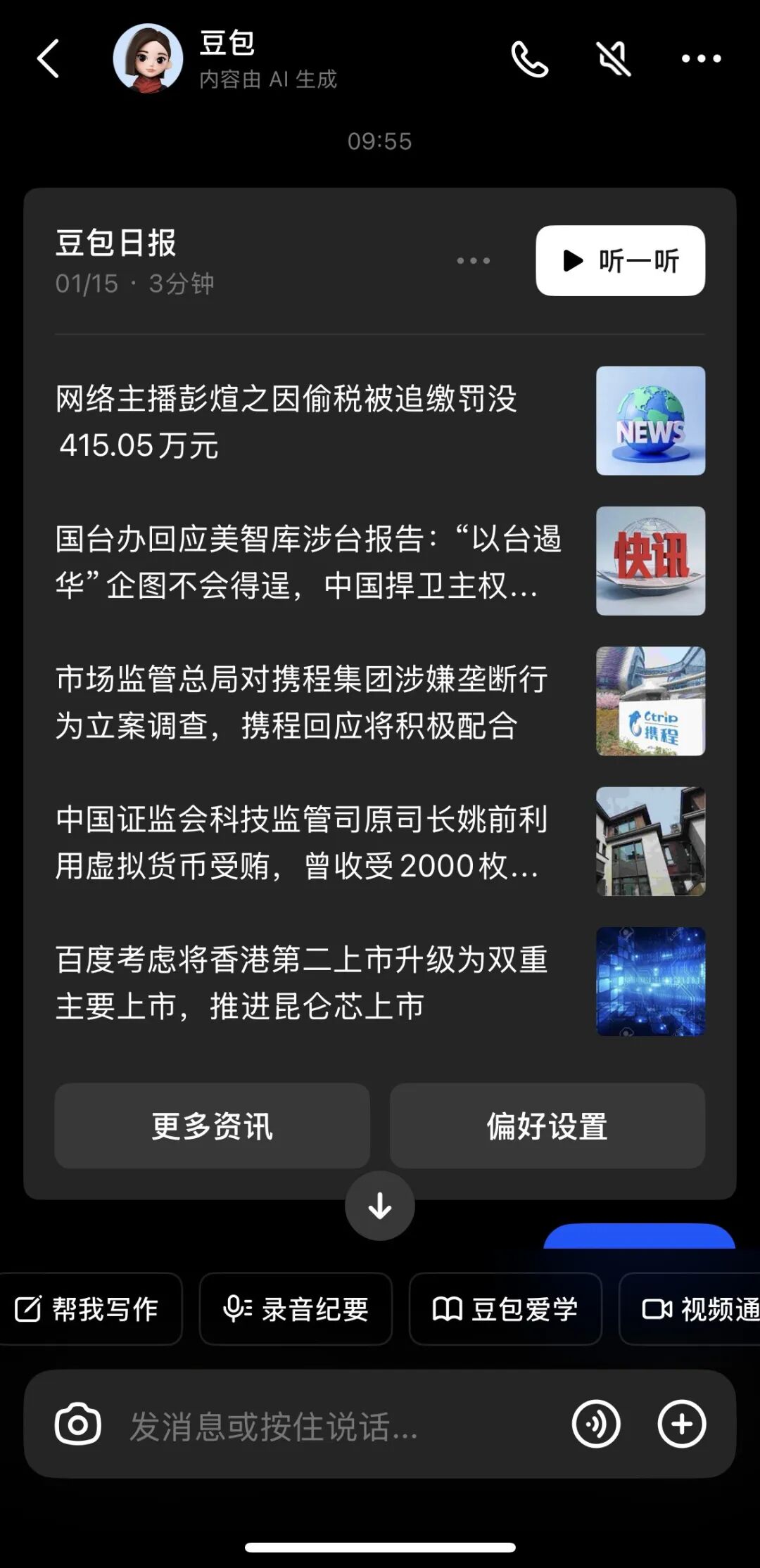
Task: Open 更多资讯 for more news
Action: [212, 1126]
